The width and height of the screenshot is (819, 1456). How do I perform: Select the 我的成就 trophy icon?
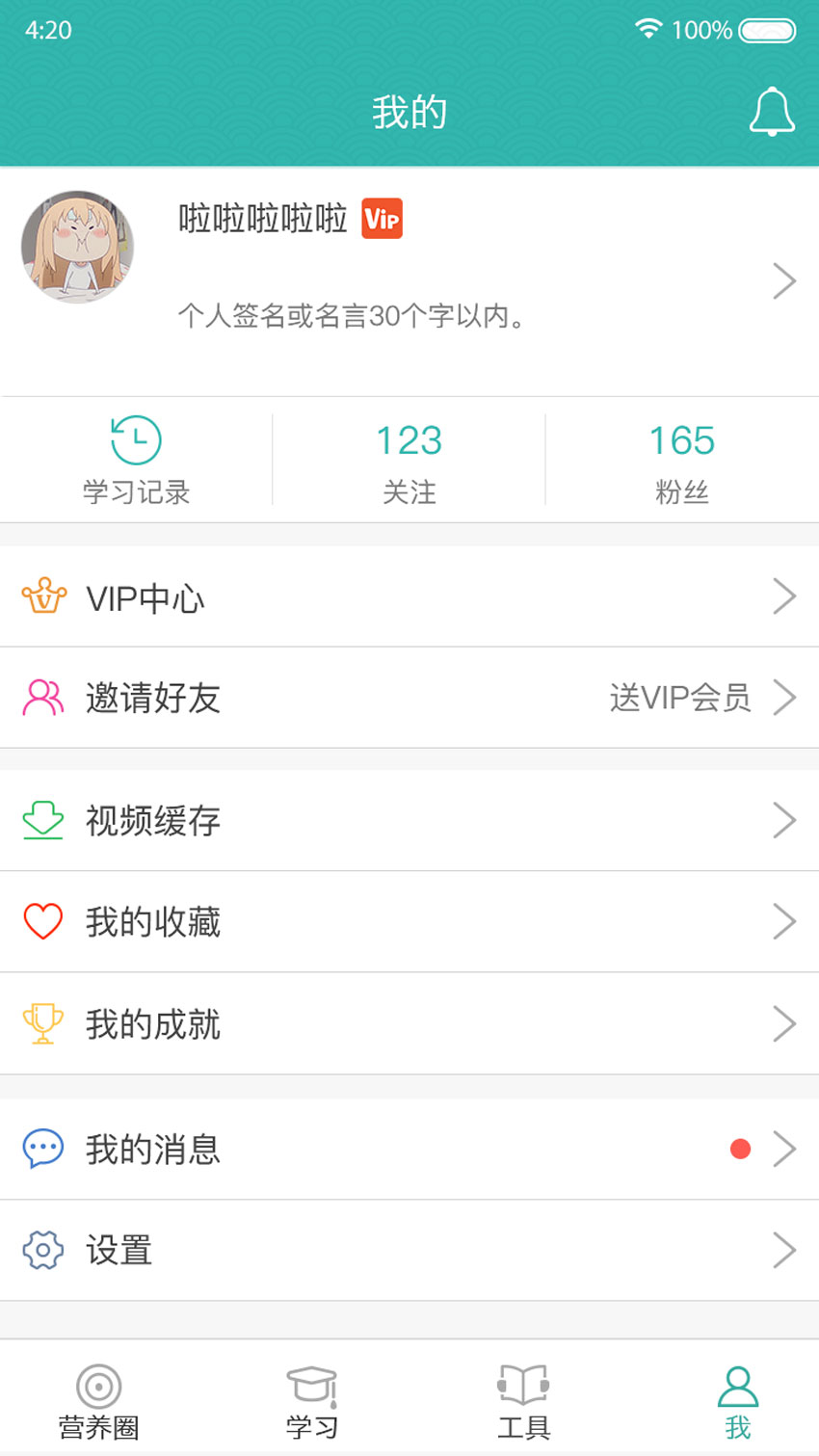(x=40, y=1024)
